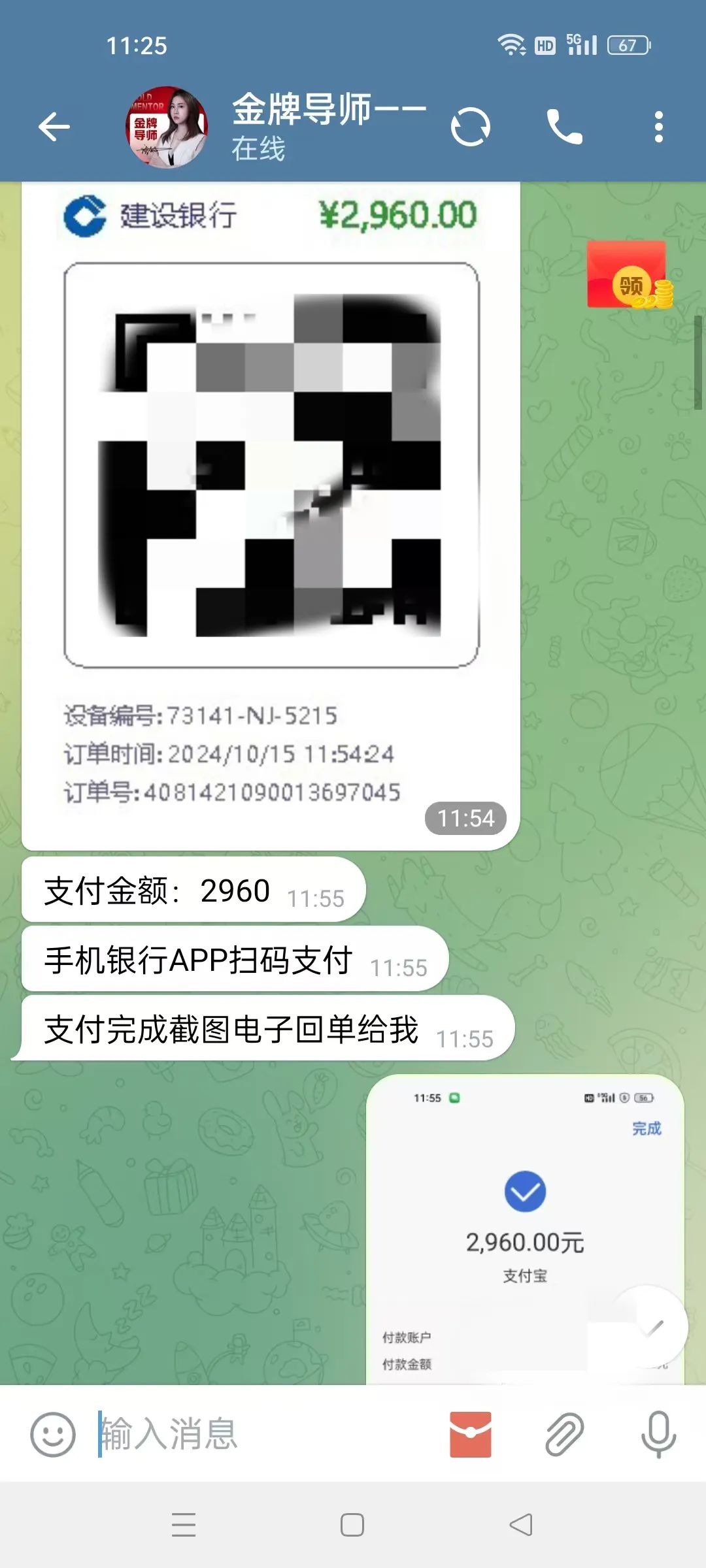Claim the floating red envelope 领

[x=628, y=276]
